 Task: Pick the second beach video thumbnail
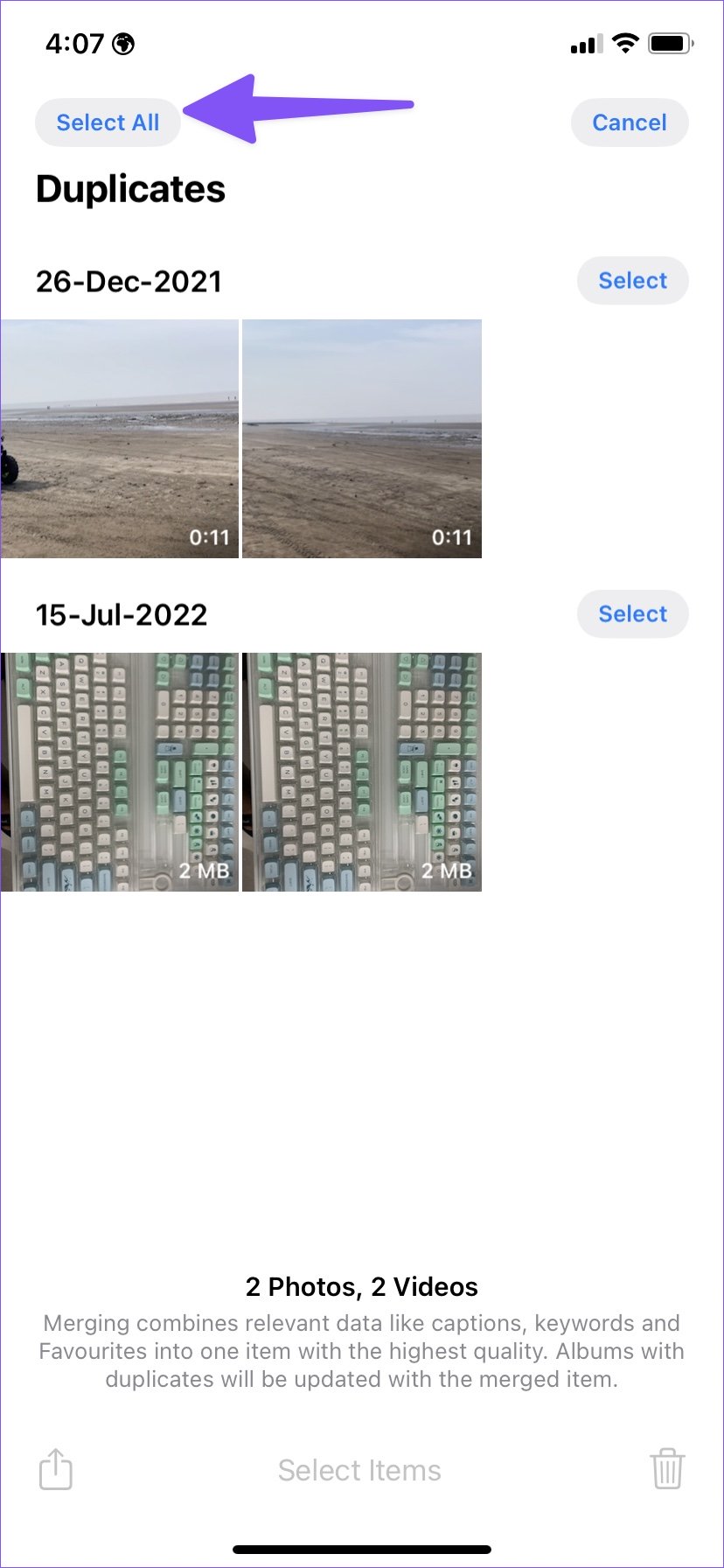(361, 438)
